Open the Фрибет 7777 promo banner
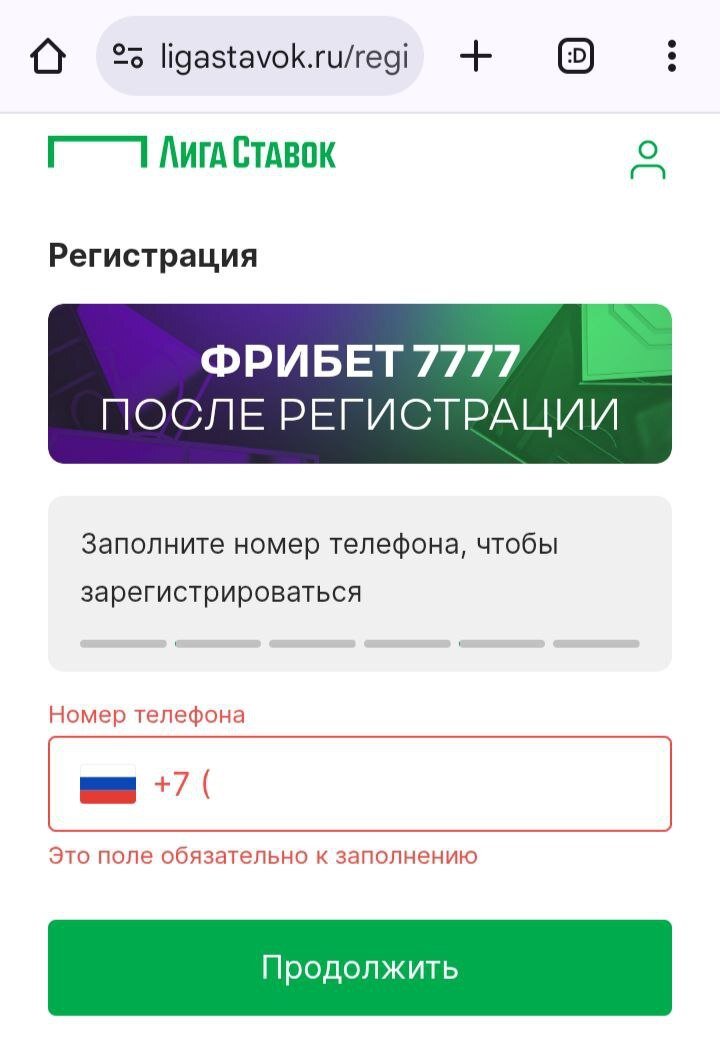This screenshot has width=720, height=1042. pos(360,383)
